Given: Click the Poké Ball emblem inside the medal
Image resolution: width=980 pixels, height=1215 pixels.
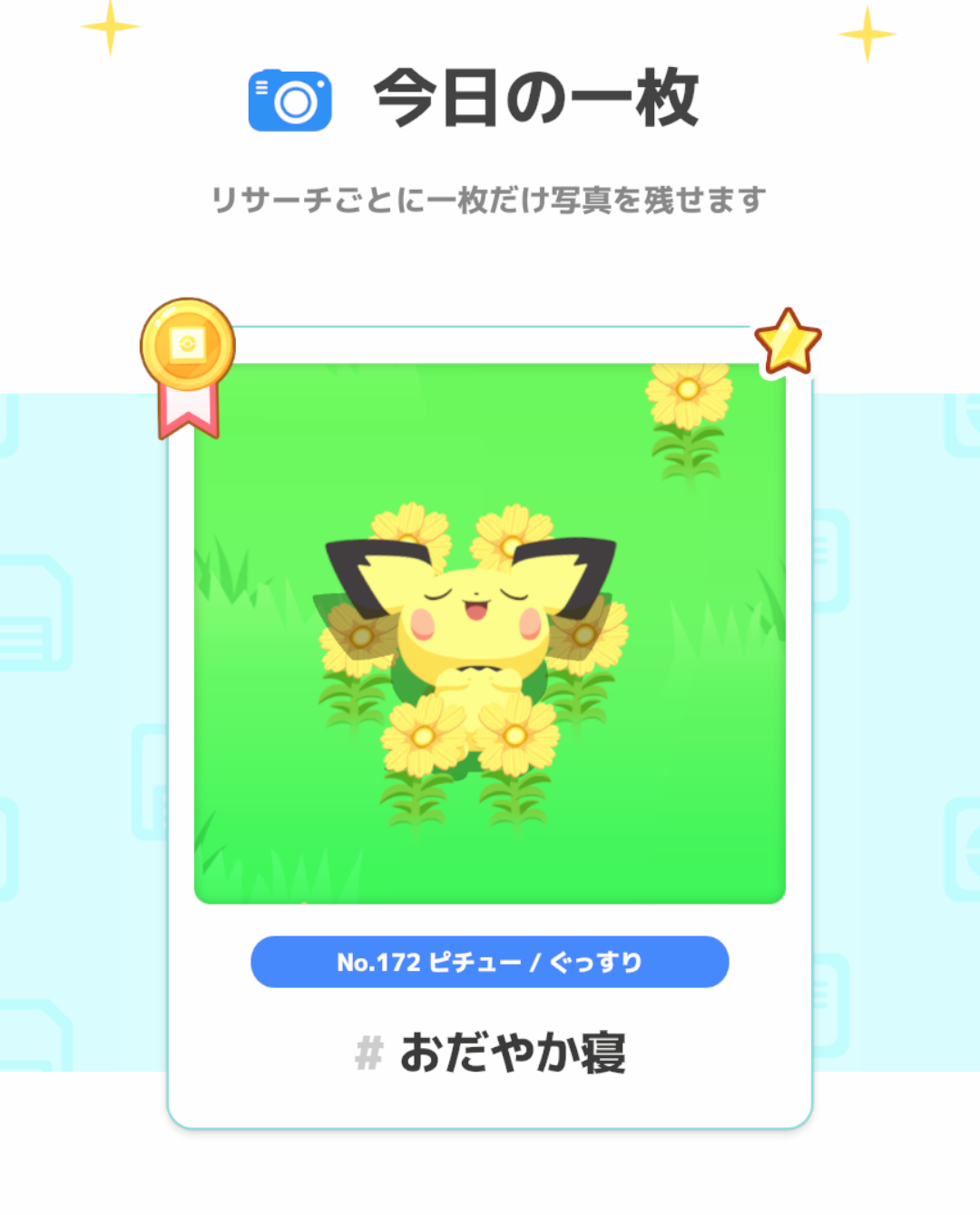Looking at the screenshot, I should [186, 345].
